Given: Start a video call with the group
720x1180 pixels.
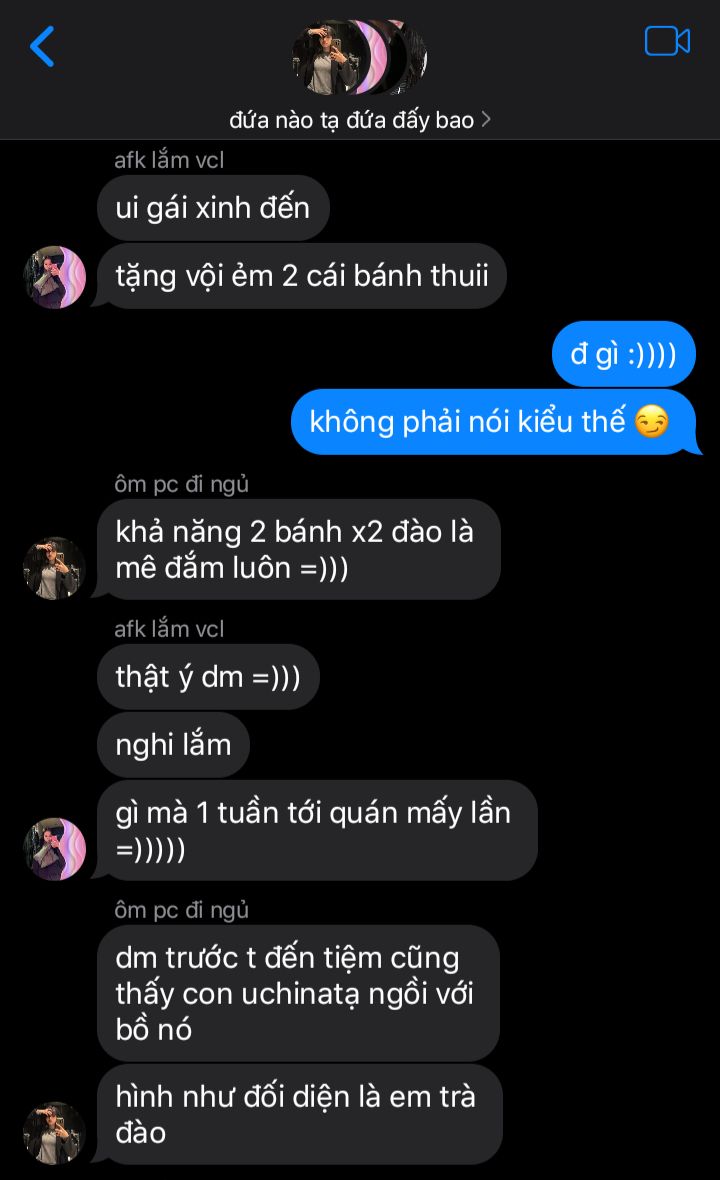Looking at the screenshot, I should (x=667, y=41).
